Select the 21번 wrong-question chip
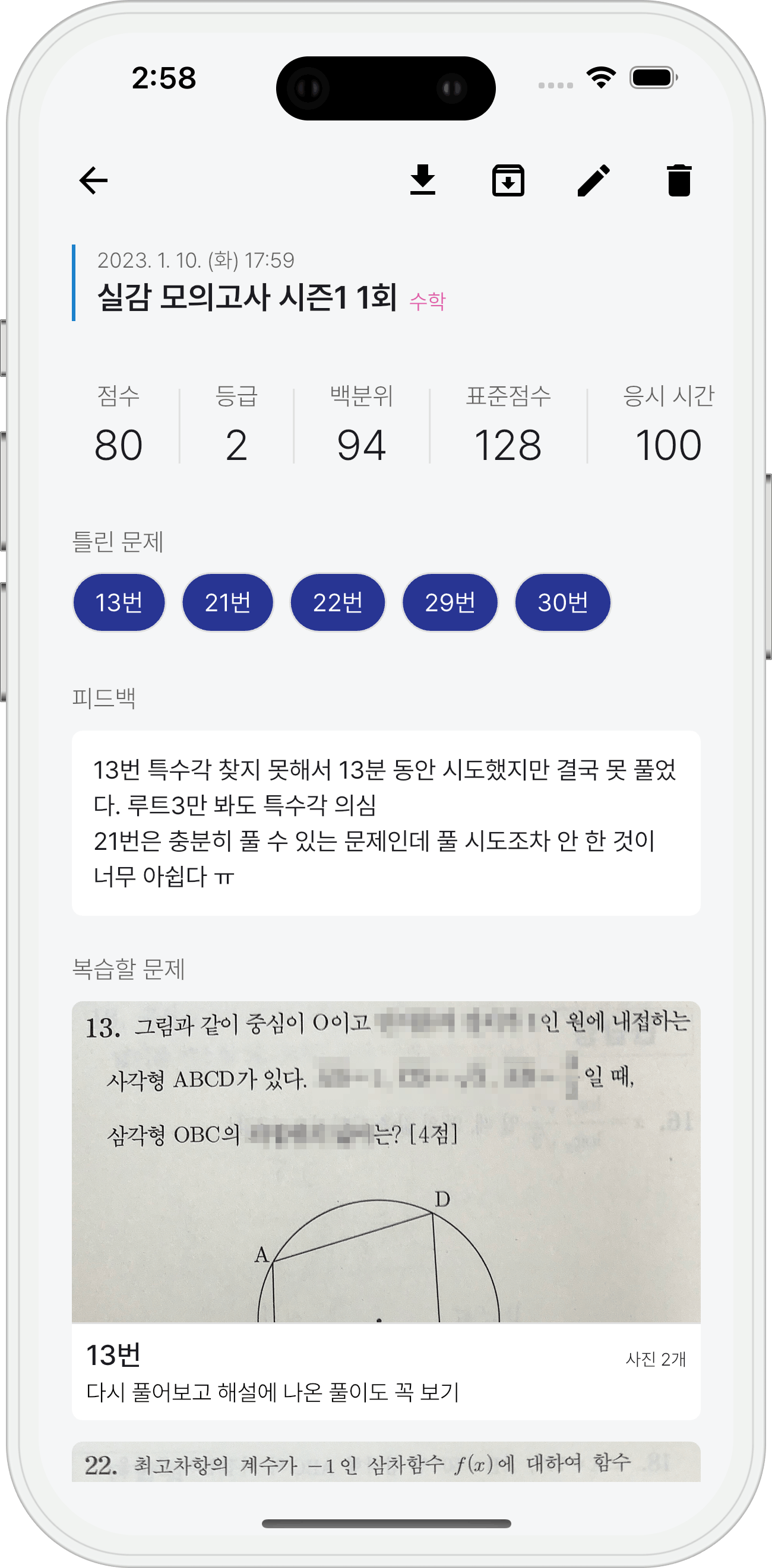Viewport: 772px width, 1568px height. (x=227, y=602)
